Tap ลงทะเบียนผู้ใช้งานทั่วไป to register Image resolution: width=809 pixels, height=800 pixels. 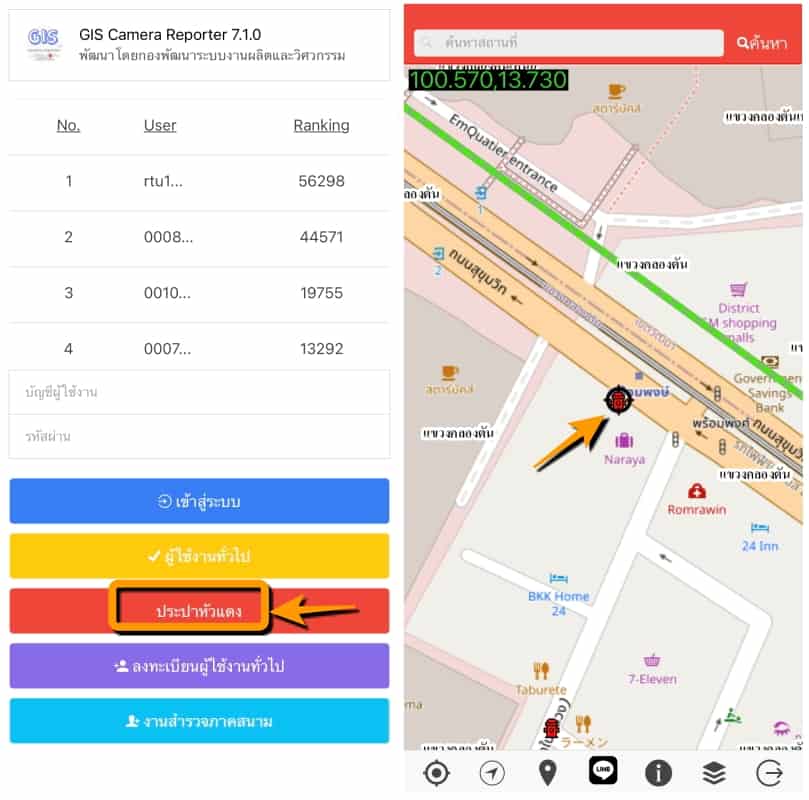[199, 665]
